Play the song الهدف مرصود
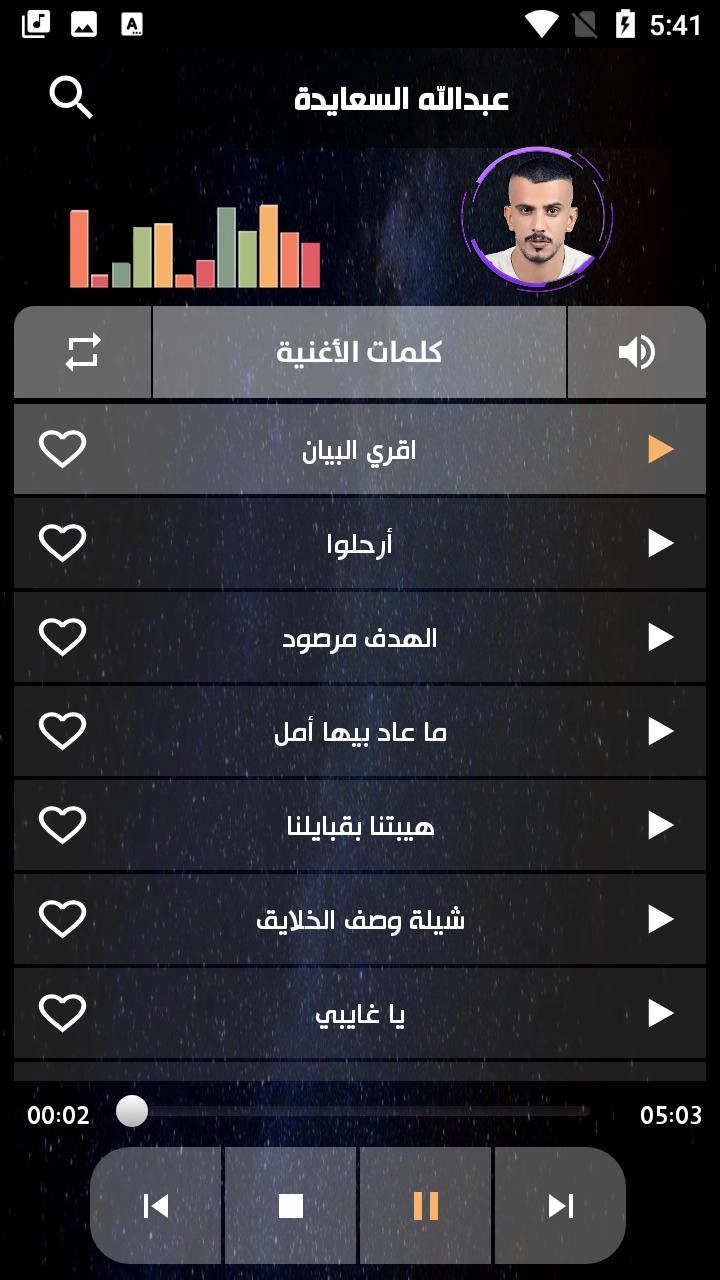This screenshot has width=720, height=1280. click(x=660, y=637)
